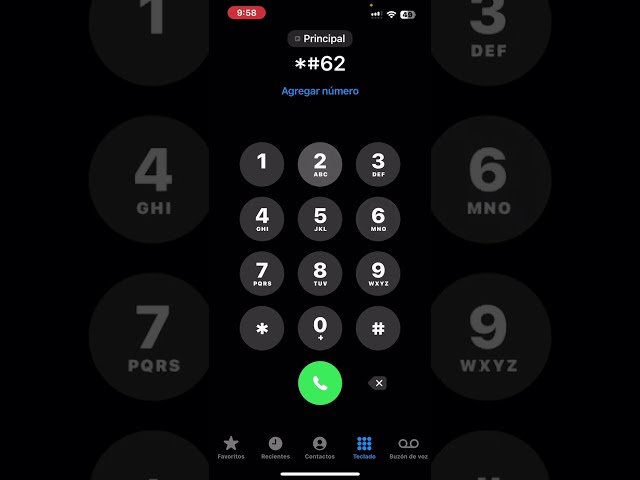Enter digit 9 WXYZ
The width and height of the screenshot is (640, 480).
click(x=378, y=273)
